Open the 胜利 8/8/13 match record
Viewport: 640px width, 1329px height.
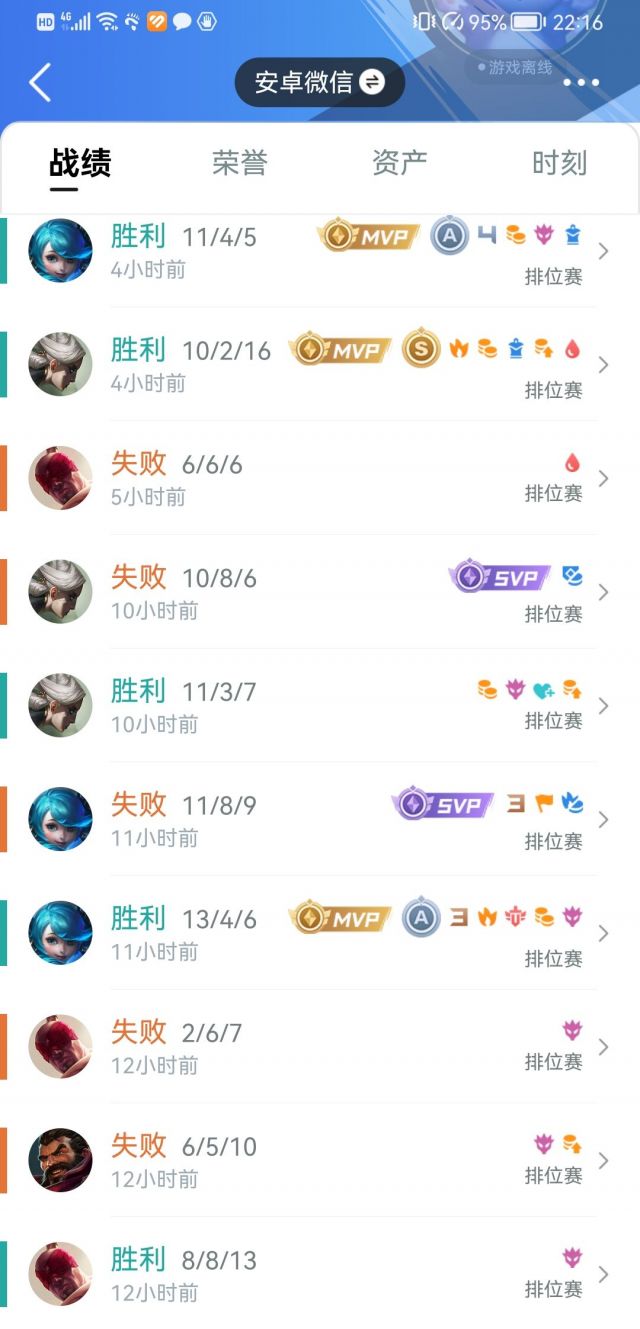point(320,1273)
